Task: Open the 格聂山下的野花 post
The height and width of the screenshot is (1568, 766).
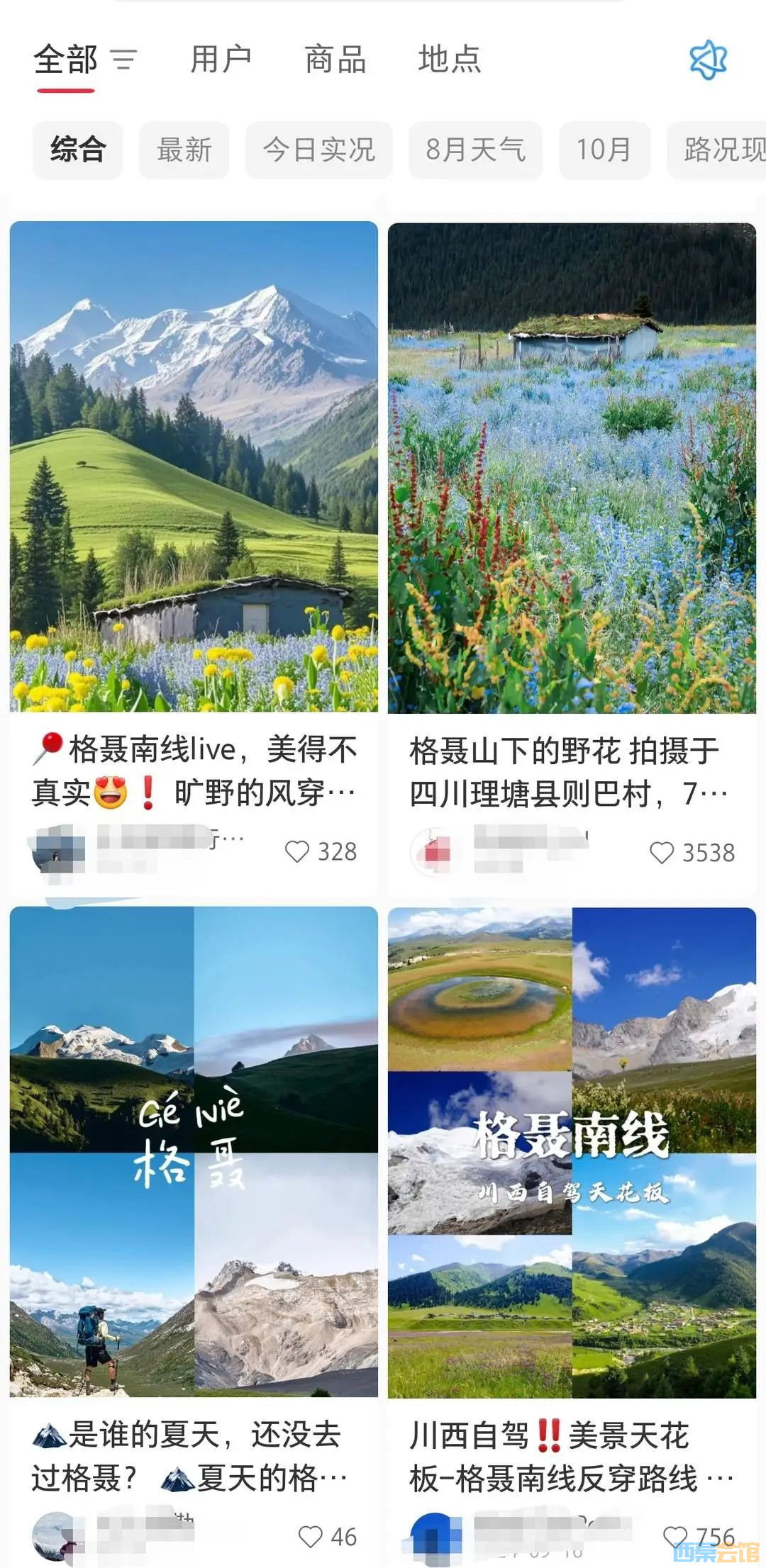Action: click(x=572, y=468)
